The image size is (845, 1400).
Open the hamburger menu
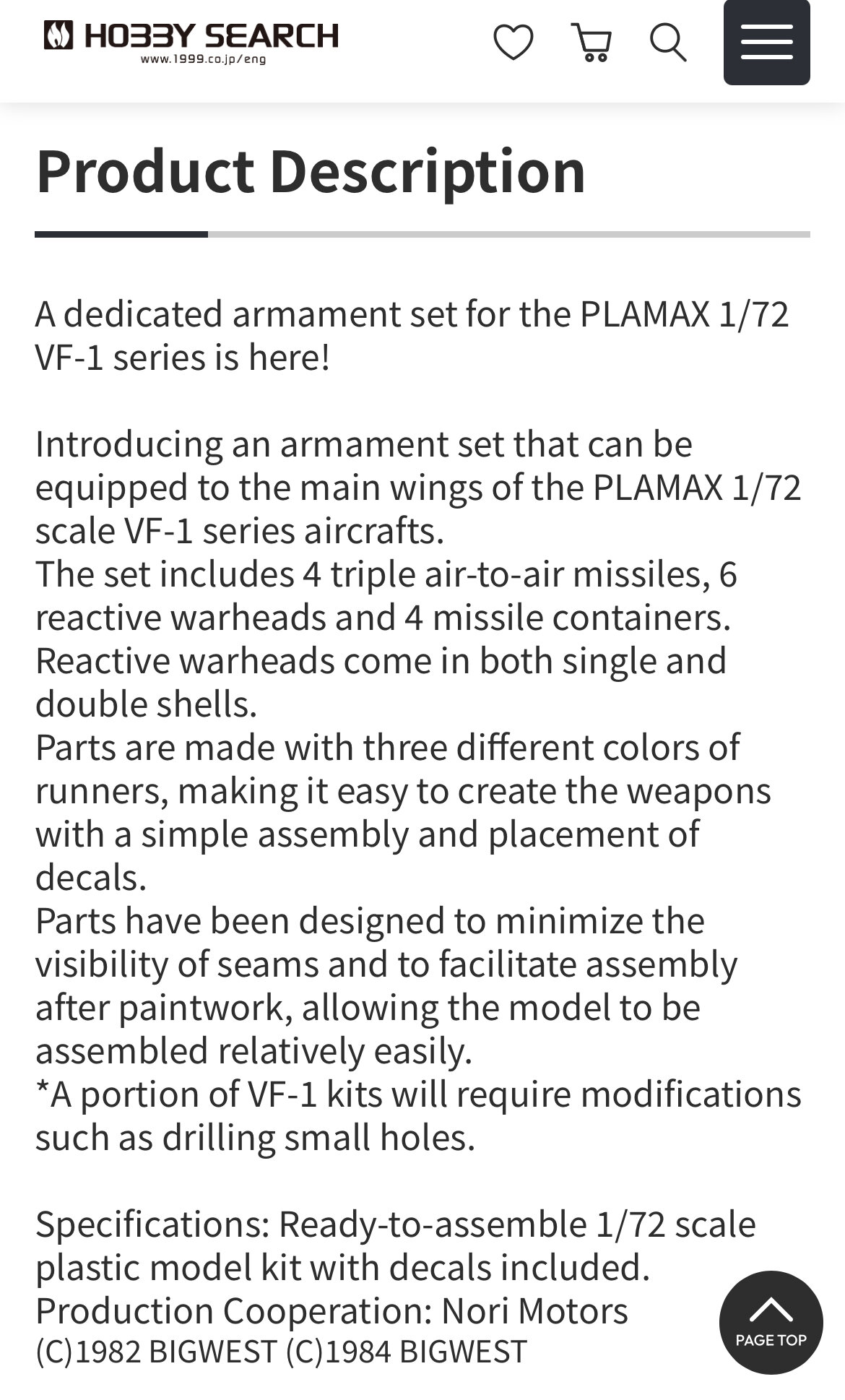(x=767, y=42)
